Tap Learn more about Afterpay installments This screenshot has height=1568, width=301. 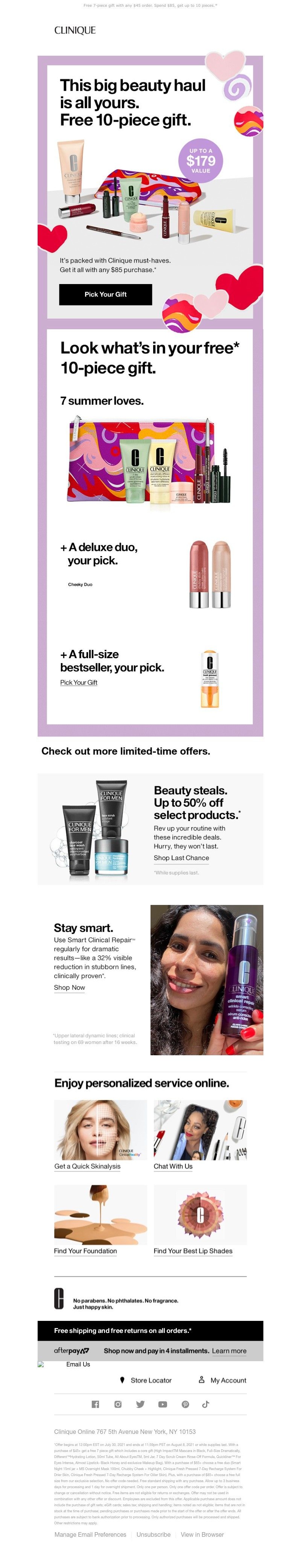[229, 1351]
